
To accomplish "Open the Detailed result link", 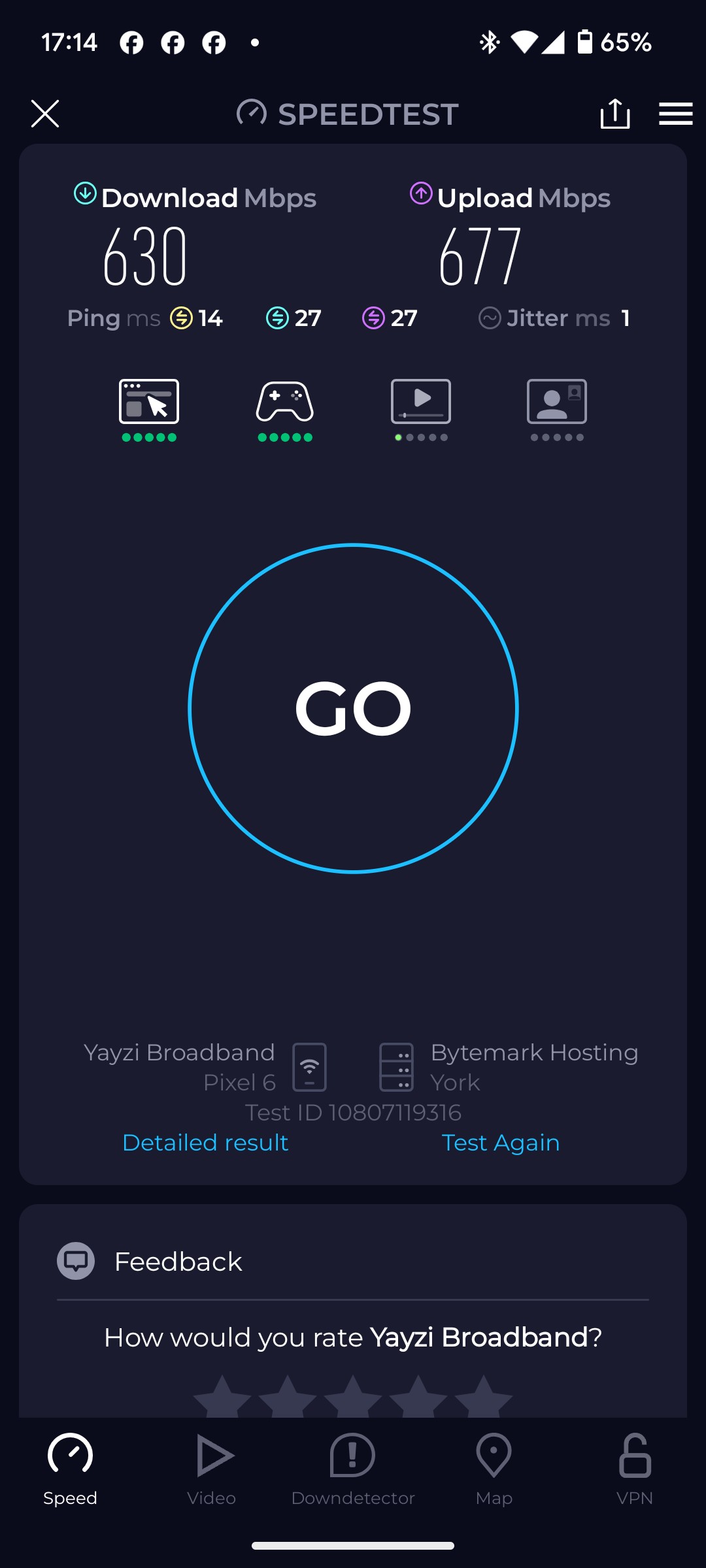I will point(205,1143).
